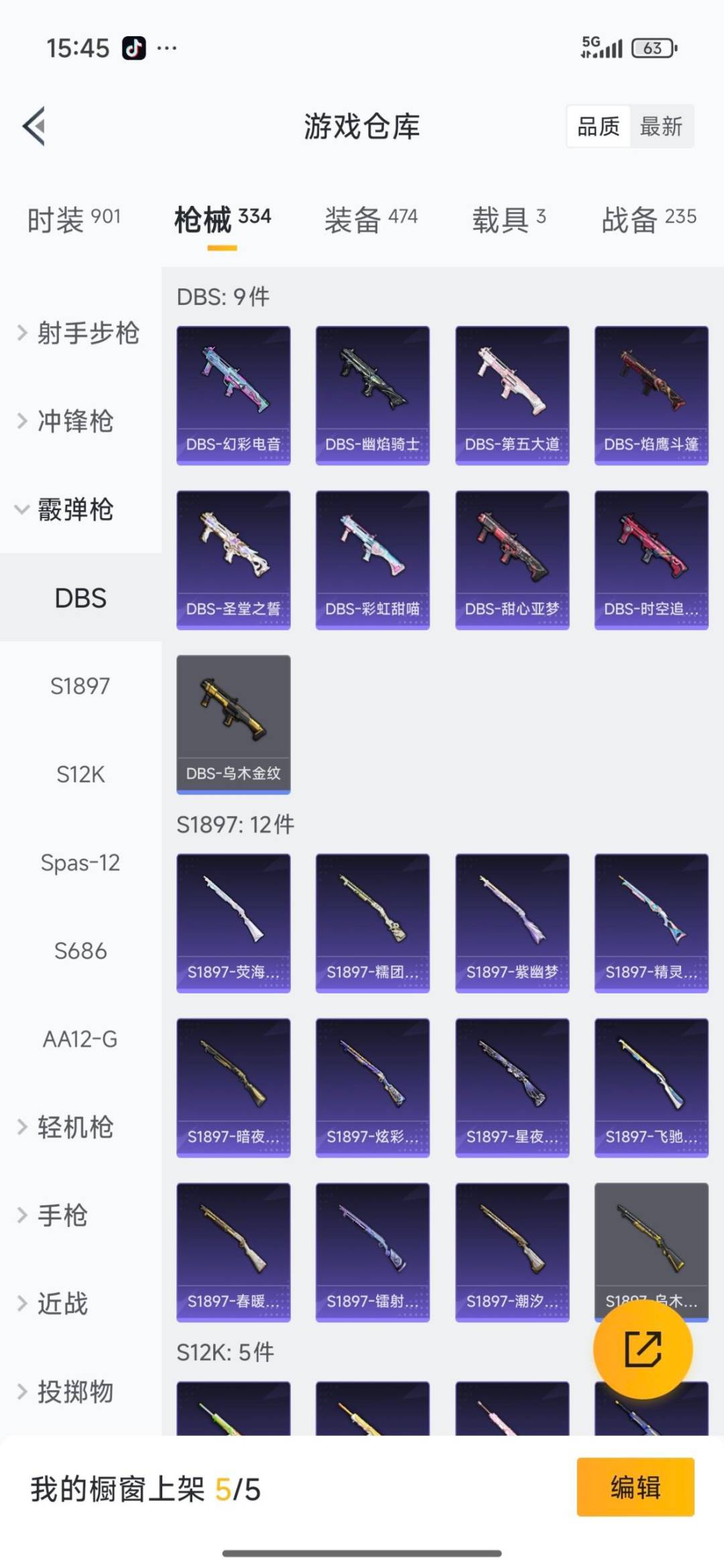724x1568 pixels.
Task: Collapse the 霰弹枪 category
Action: [x=67, y=509]
